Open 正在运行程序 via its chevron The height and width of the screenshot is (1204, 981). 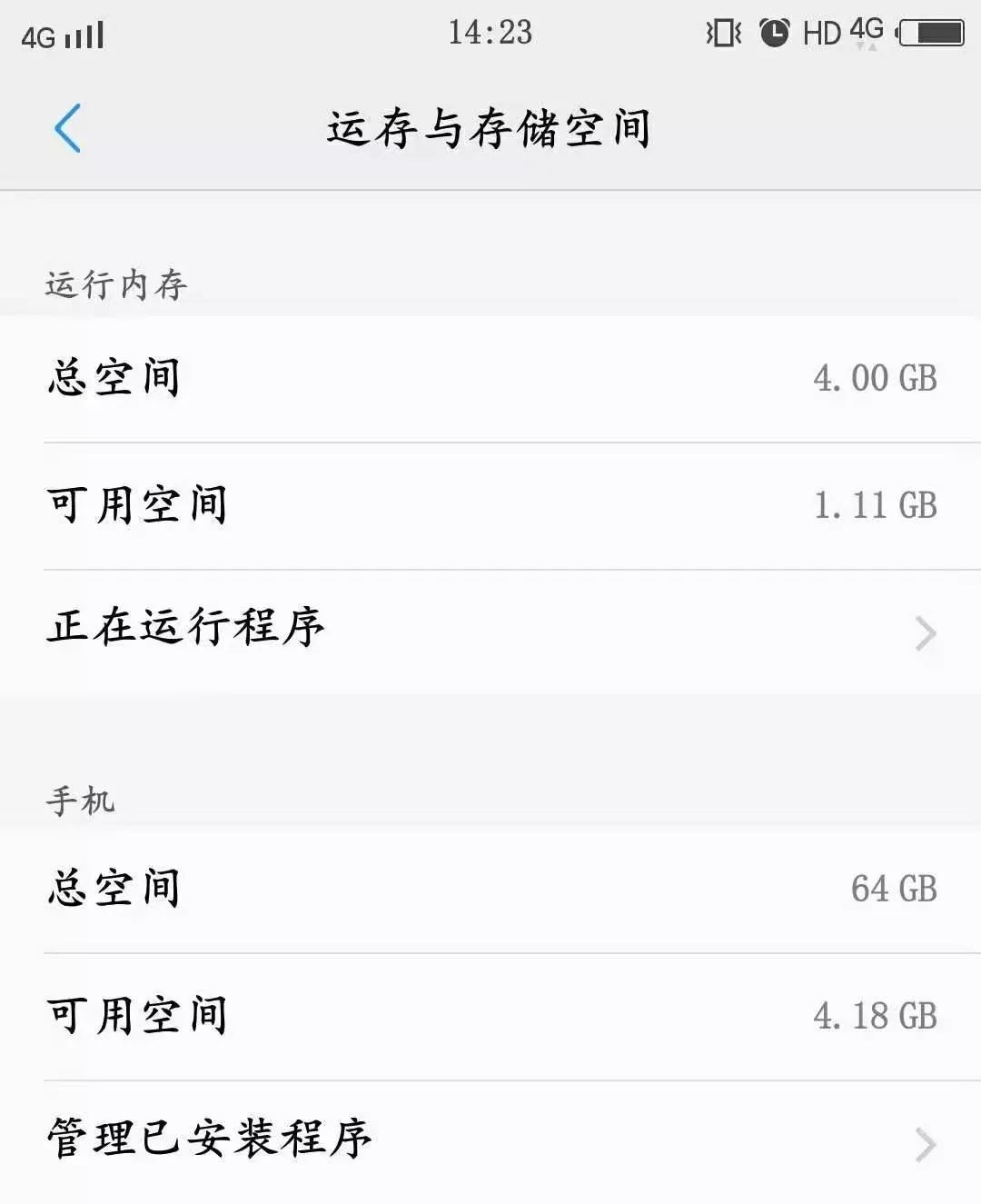point(924,633)
